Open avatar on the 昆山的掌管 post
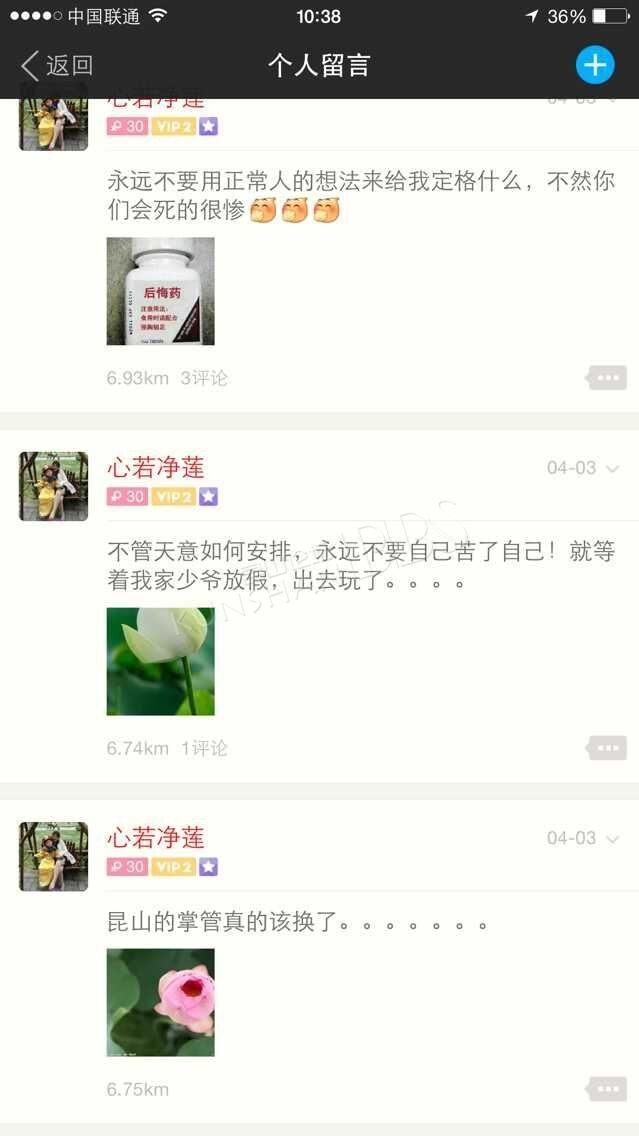The width and height of the screenshot is (639, 1136). (x=54, y=856)
